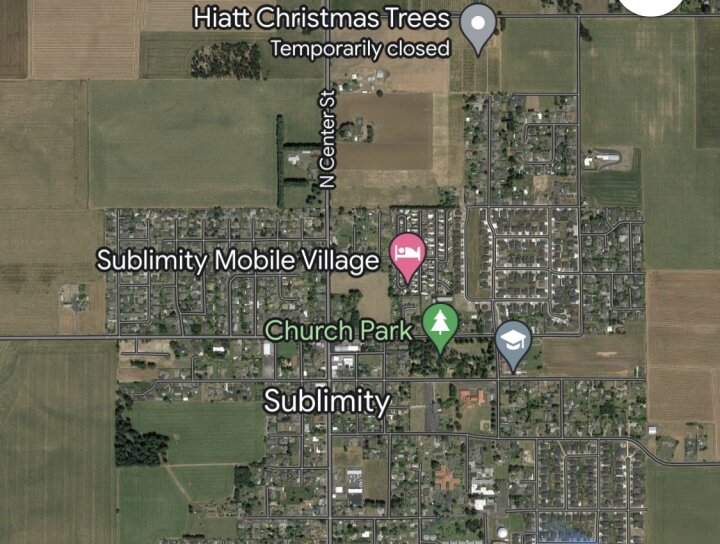Tap the Church Park green tree marker
This screenshot has height=544, width=720.
tap(440, 324)
